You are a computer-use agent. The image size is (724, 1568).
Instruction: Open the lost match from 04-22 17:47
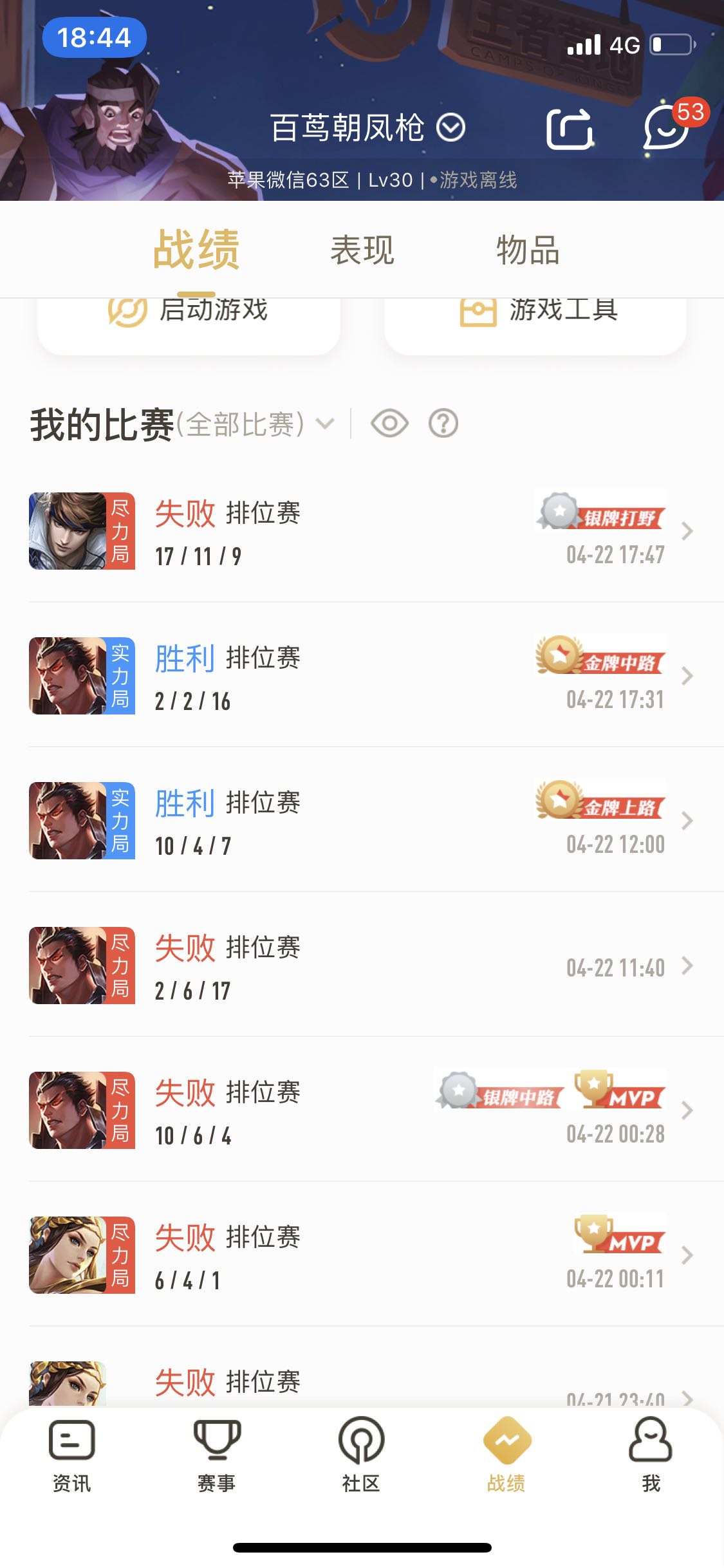pos(360,532)
